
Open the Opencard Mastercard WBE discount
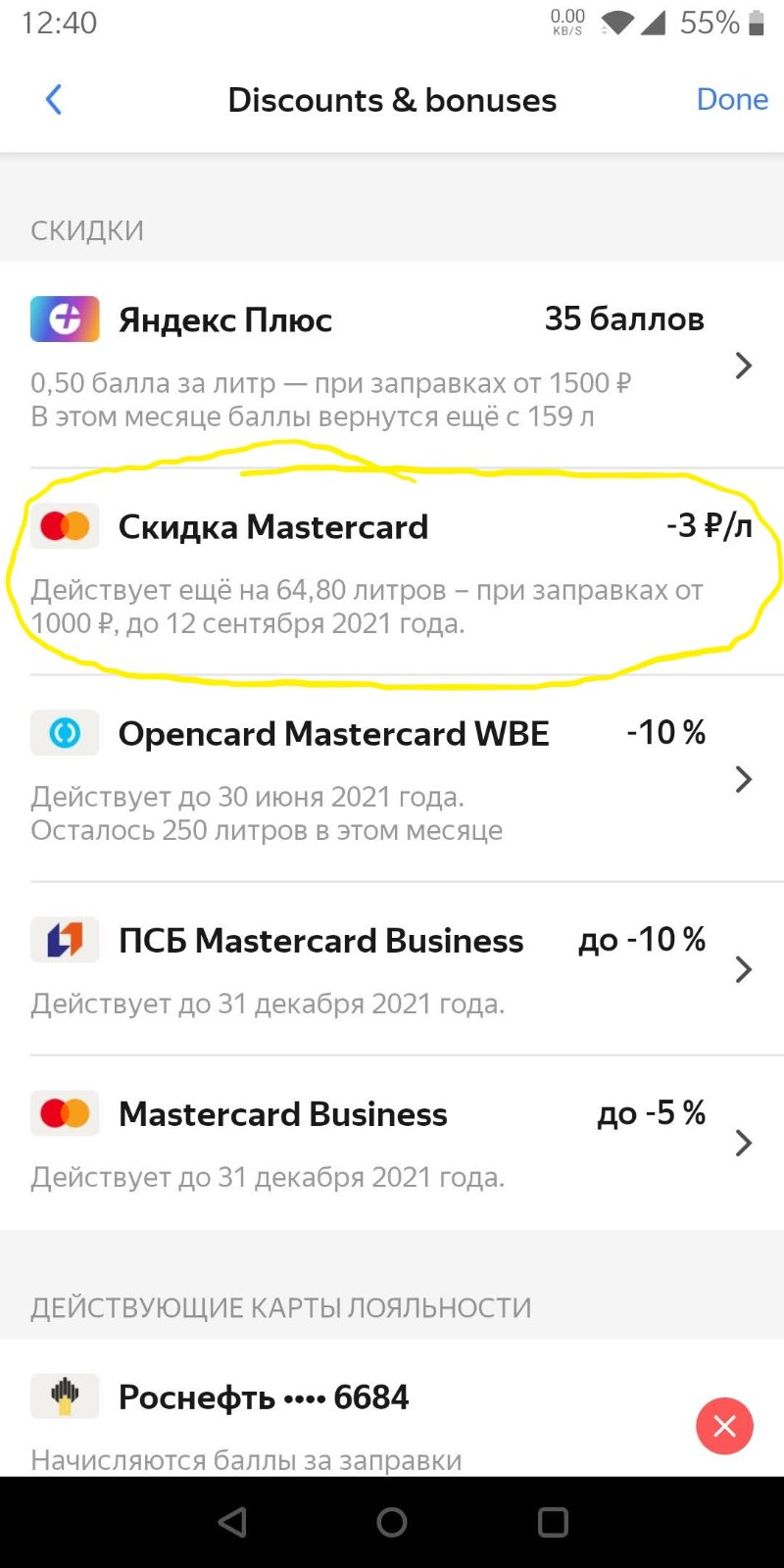click(x=392, y=778)
